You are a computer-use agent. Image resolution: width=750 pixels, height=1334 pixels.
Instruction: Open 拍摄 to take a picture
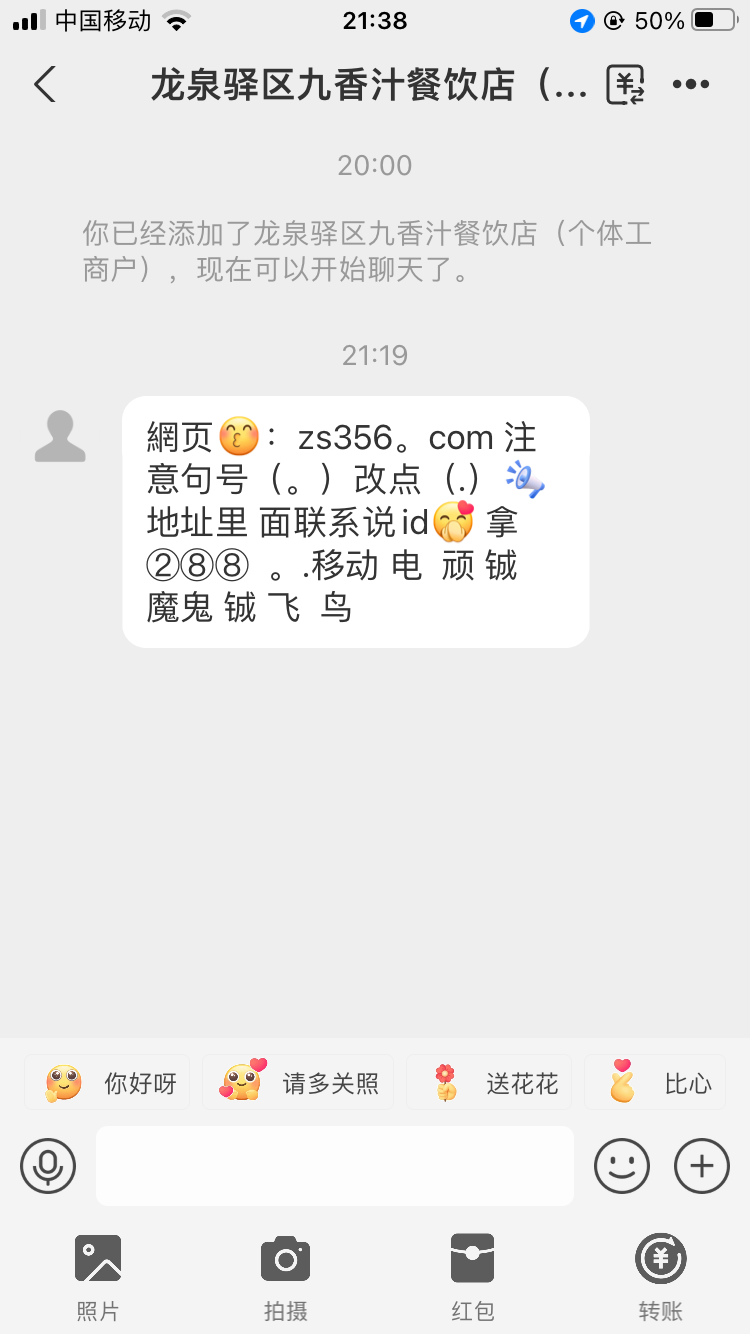click(285, 1277)
